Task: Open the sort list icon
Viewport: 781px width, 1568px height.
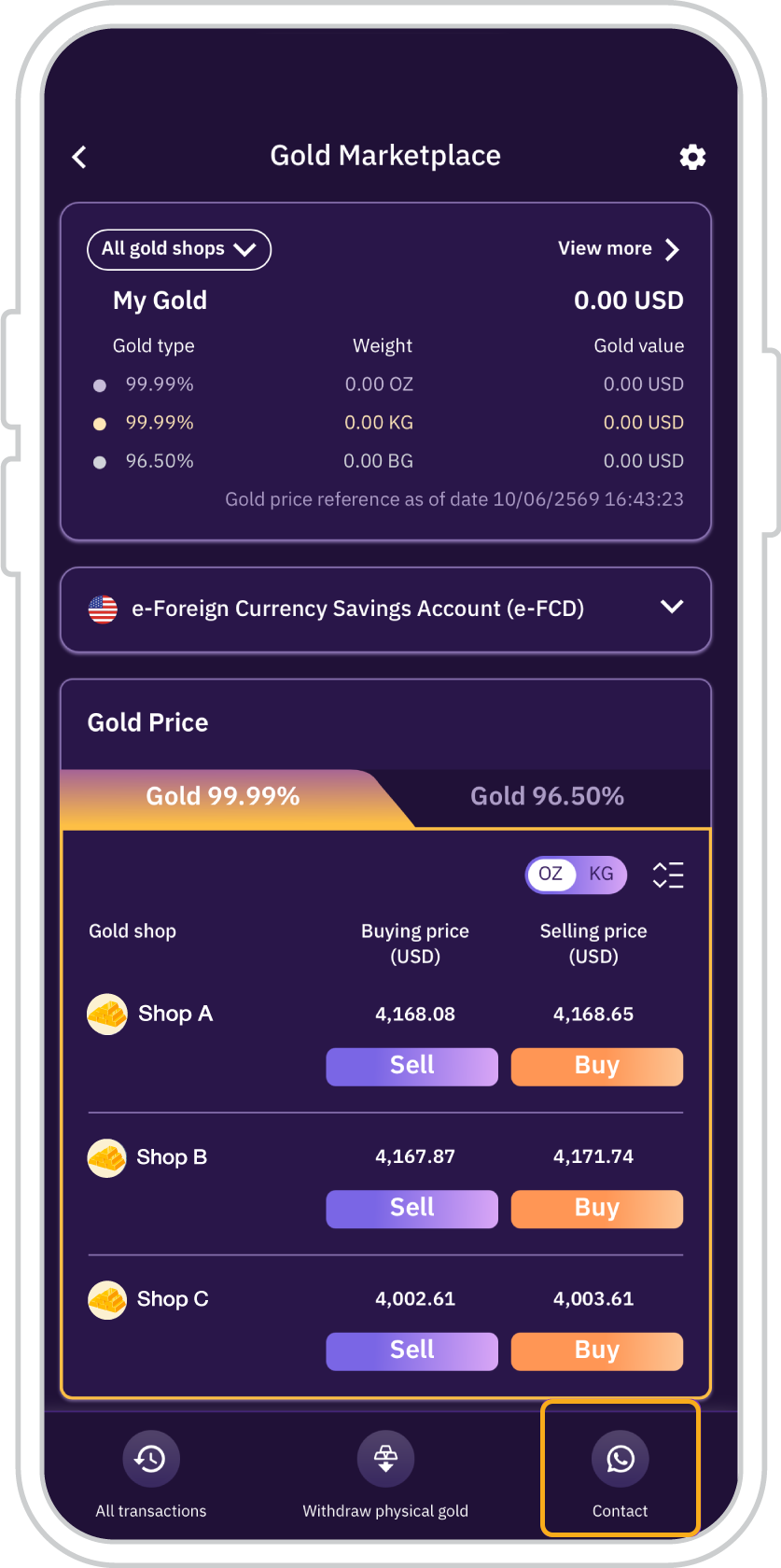Action: (x=668, y=875)
